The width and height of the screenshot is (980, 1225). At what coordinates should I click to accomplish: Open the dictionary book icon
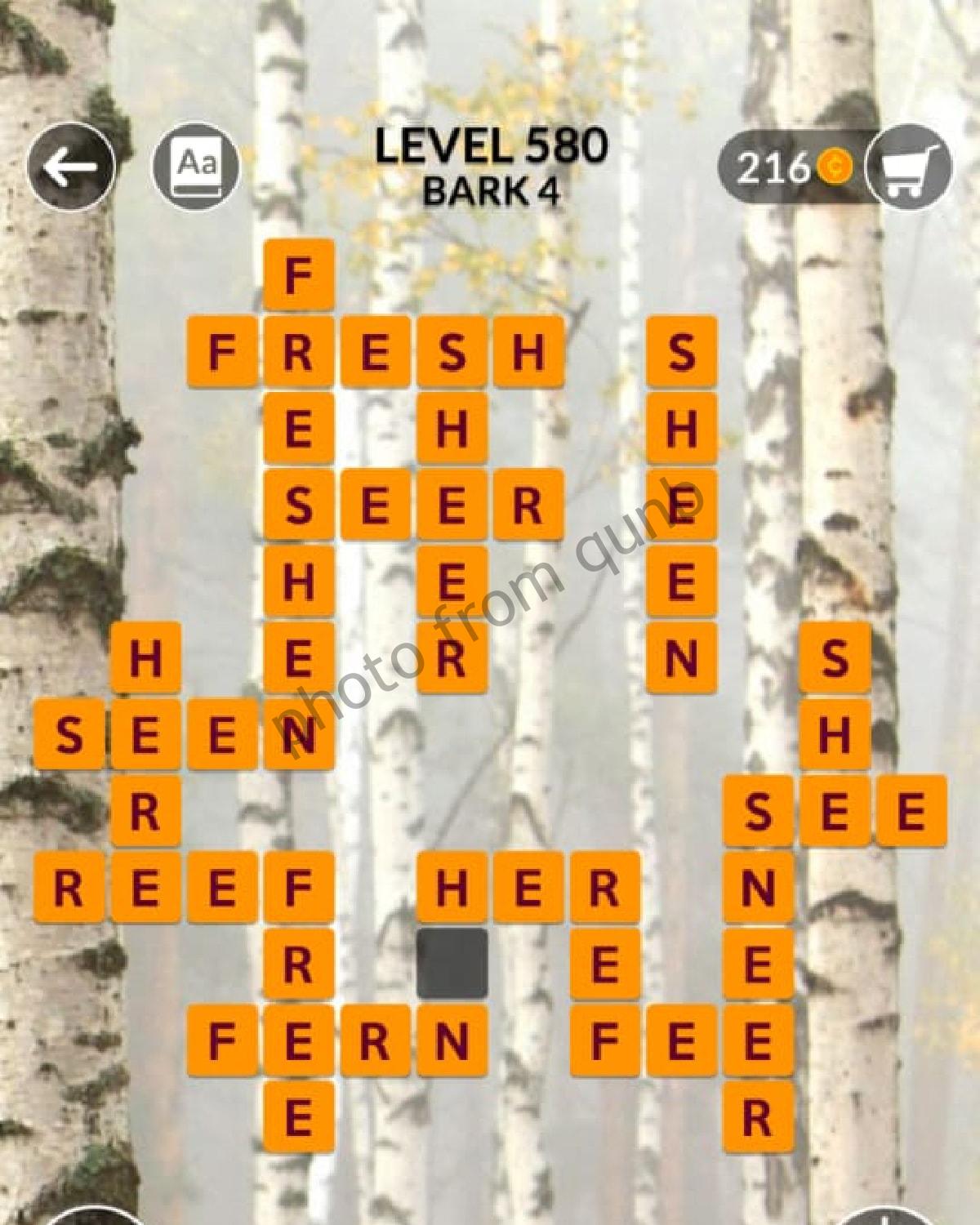click(197, 167)
